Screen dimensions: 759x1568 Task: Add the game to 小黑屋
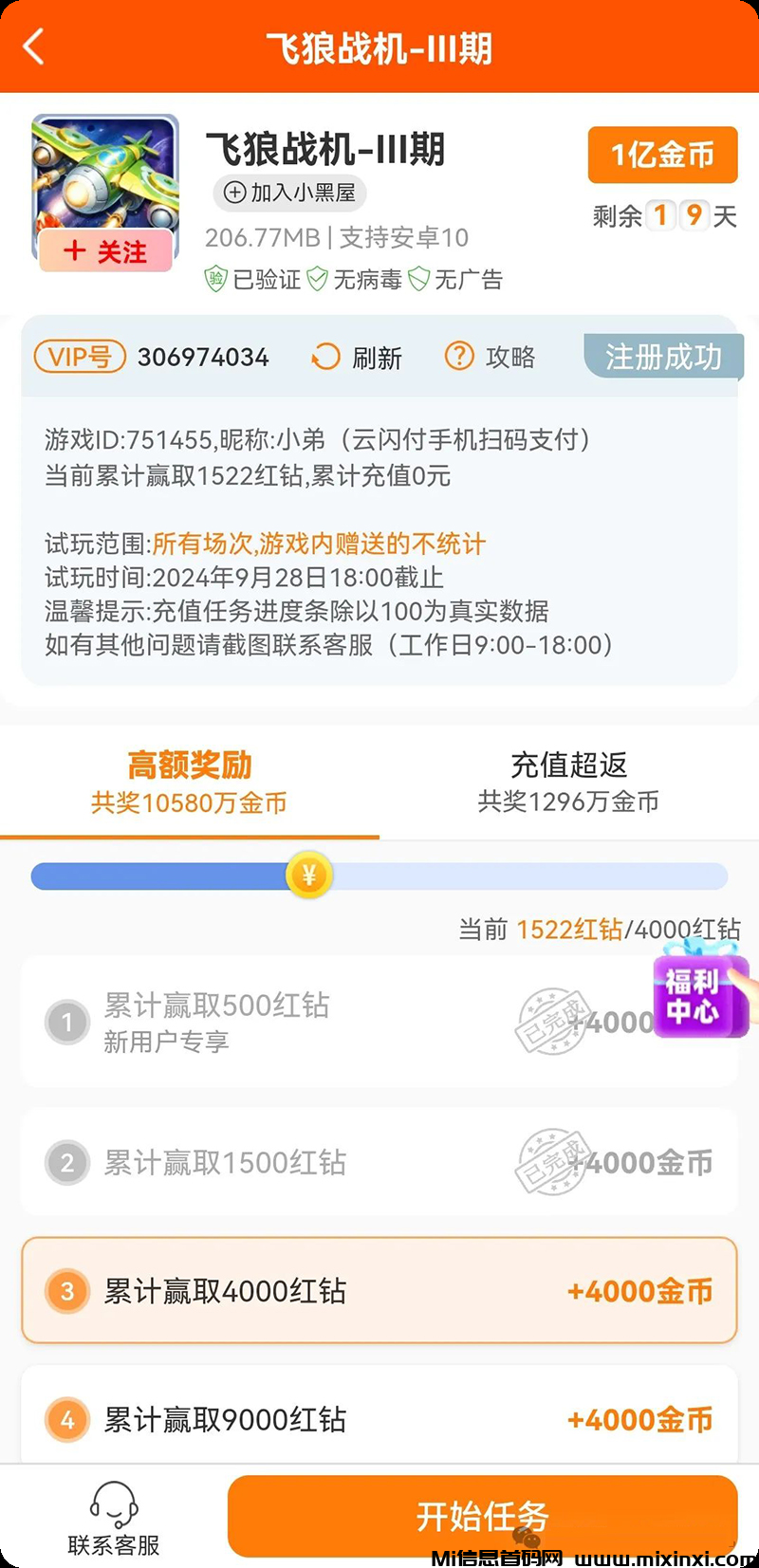[289, 193]
